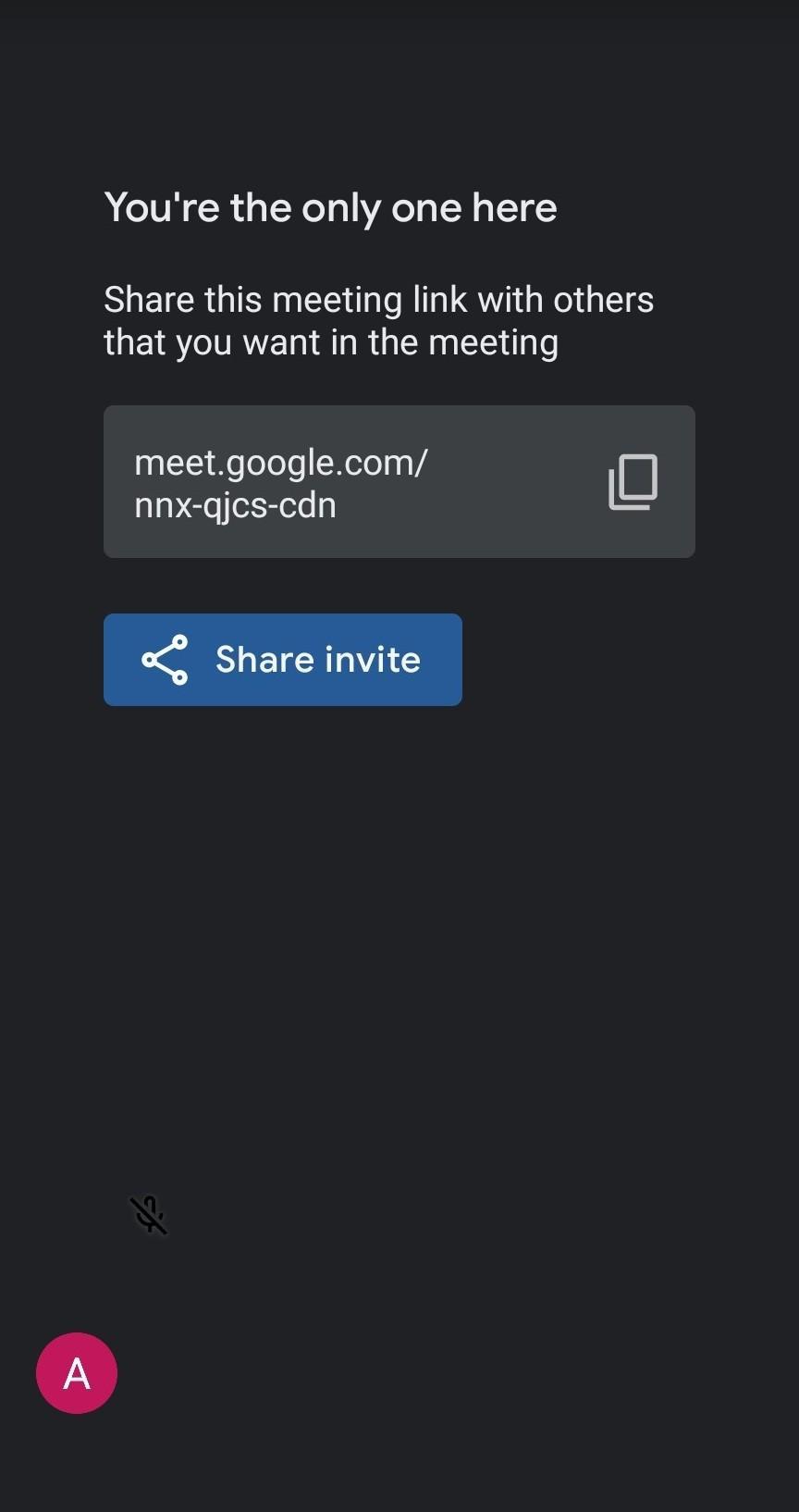Tap the Share invite button
Screen dimensions: 799x1512
(x=283, y=660)
